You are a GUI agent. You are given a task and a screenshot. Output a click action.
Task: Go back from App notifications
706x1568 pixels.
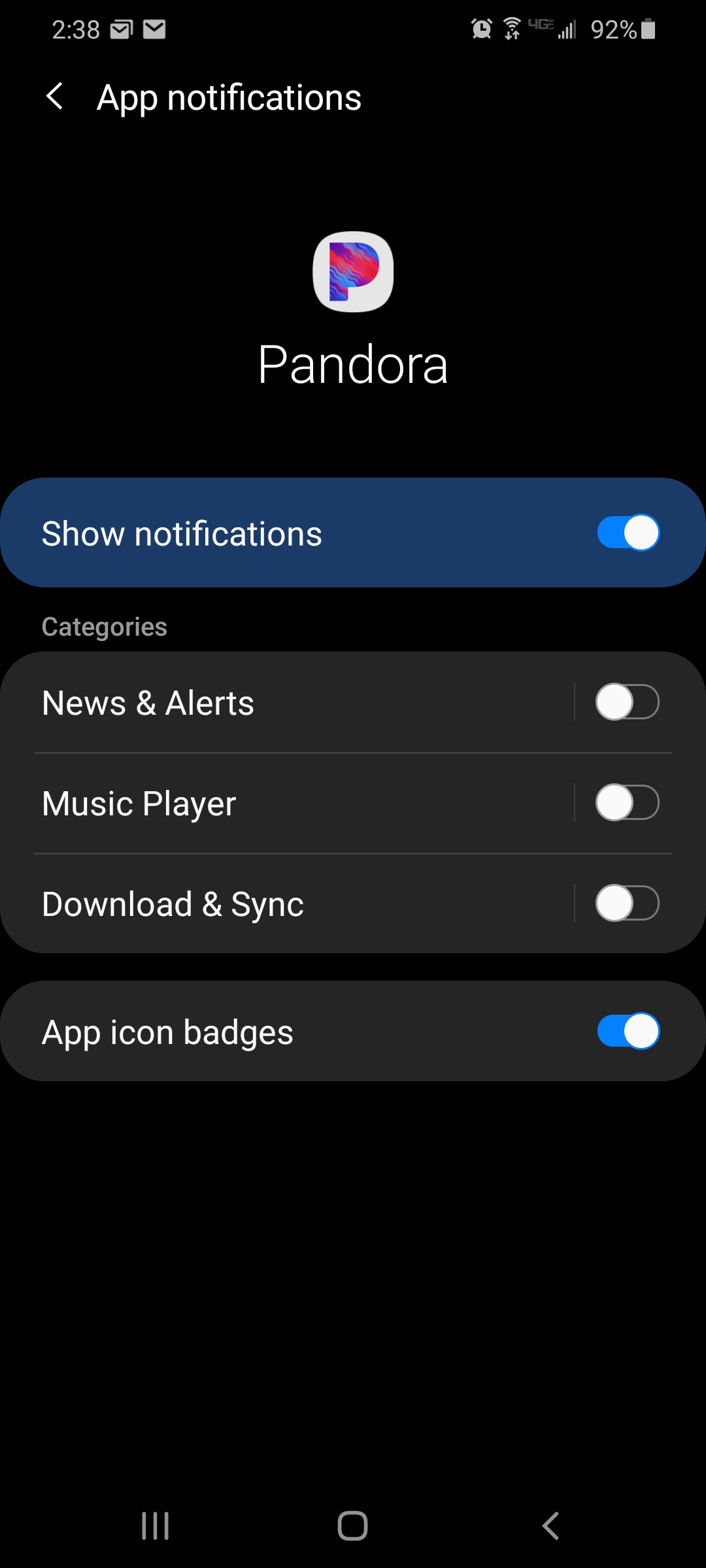[55, 97]
